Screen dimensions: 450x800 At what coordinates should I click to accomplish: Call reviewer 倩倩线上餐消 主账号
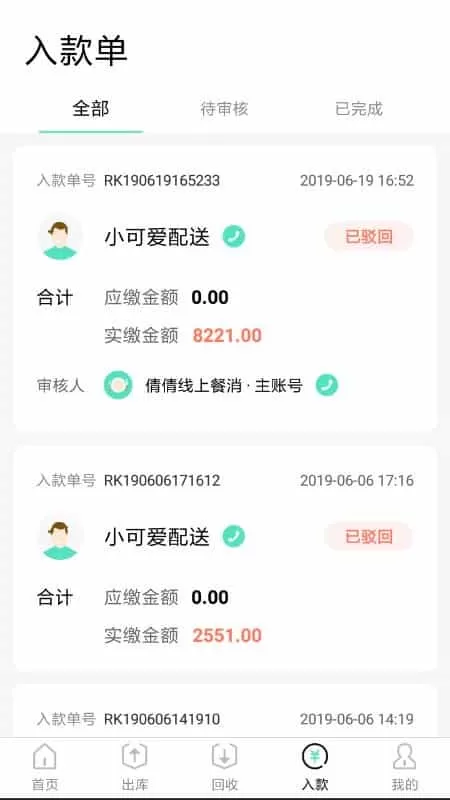pos(327,385)
